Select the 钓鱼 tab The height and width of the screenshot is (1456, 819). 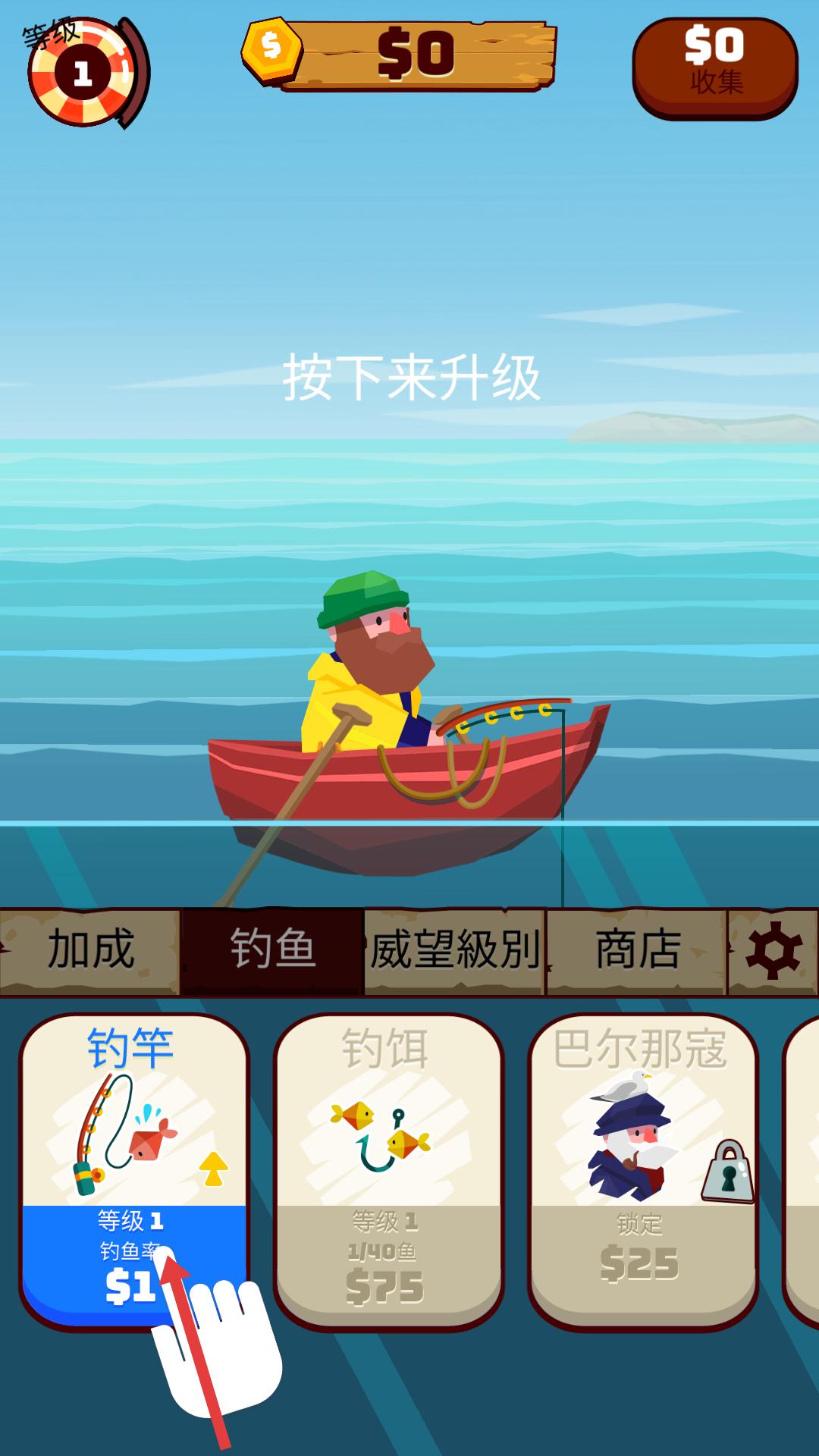pyautogui.click(x=271, y=951)
